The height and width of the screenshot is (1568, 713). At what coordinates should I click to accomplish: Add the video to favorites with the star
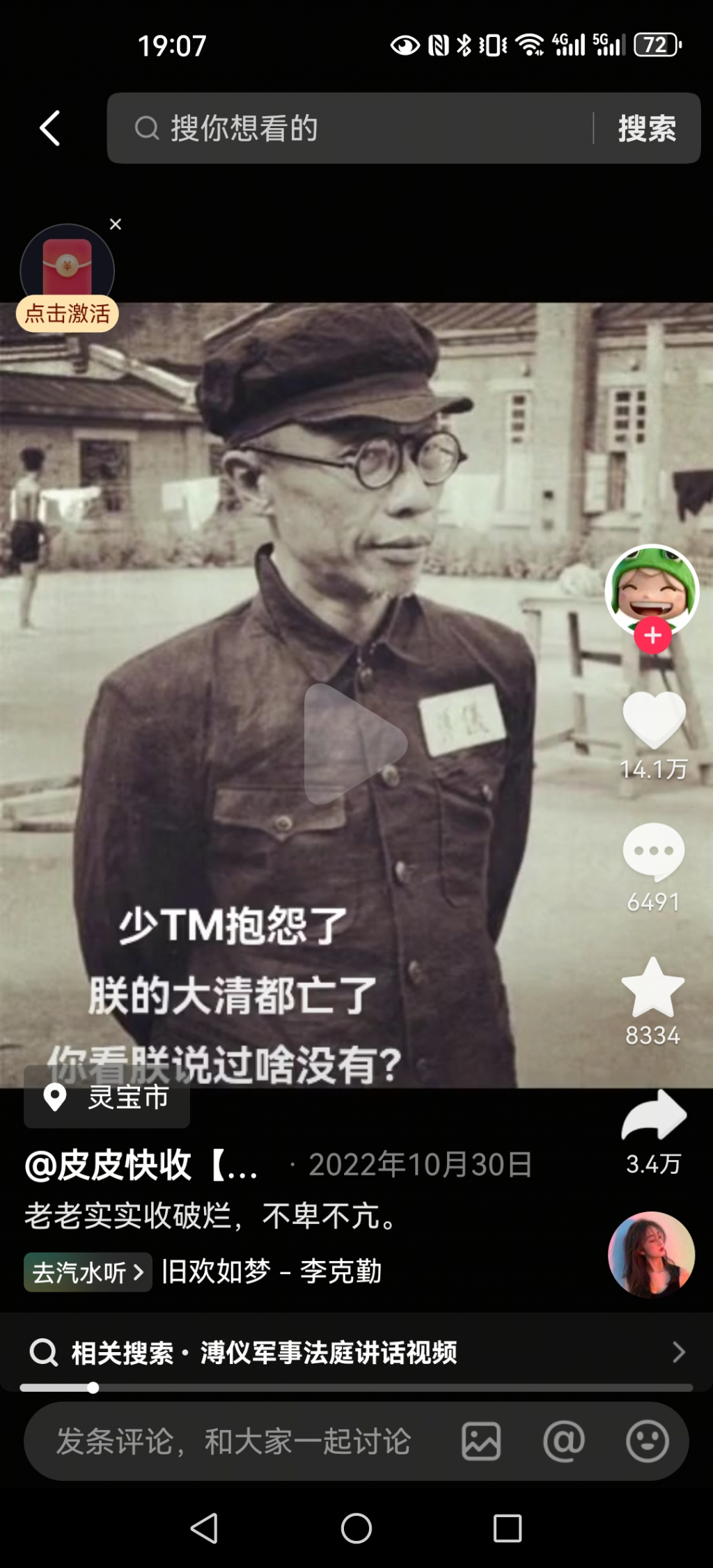click(x=653, y=989)
